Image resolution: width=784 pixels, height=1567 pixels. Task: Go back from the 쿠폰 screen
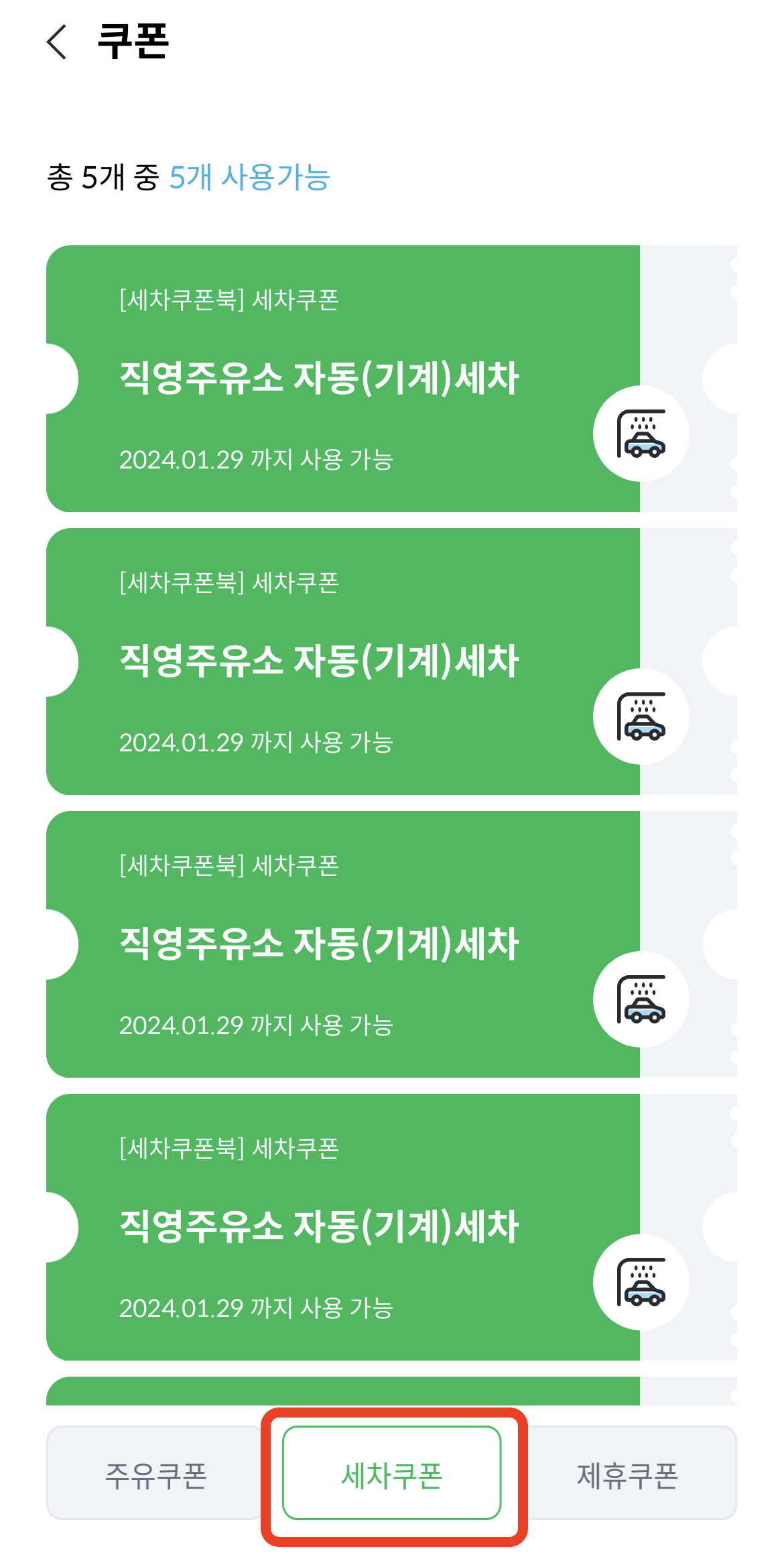click(x=57, y=42)
